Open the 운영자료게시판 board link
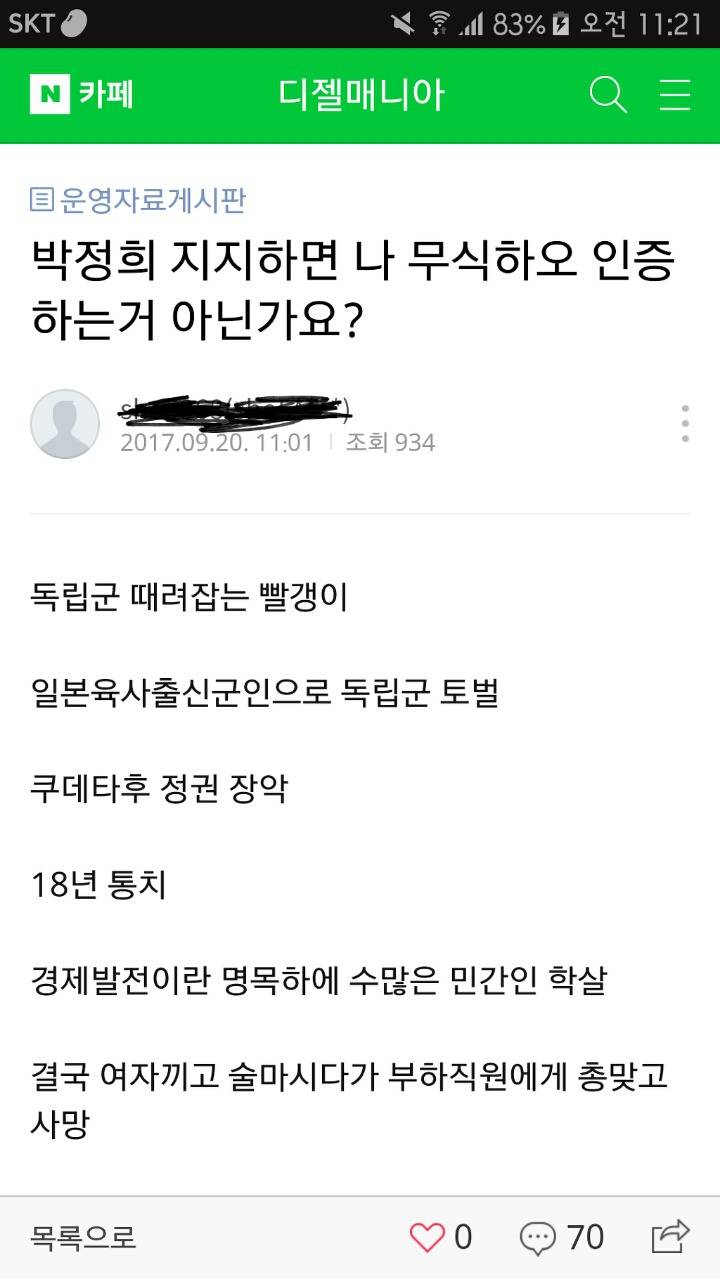The image size is (720, 1279). [150, 201]
